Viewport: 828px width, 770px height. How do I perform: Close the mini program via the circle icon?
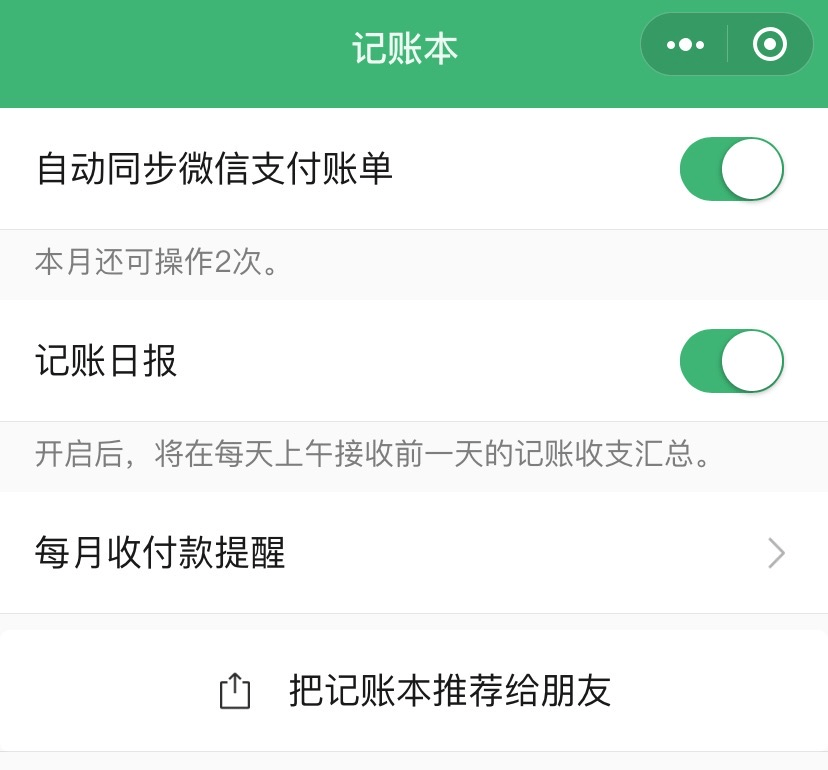coord(769,45)
